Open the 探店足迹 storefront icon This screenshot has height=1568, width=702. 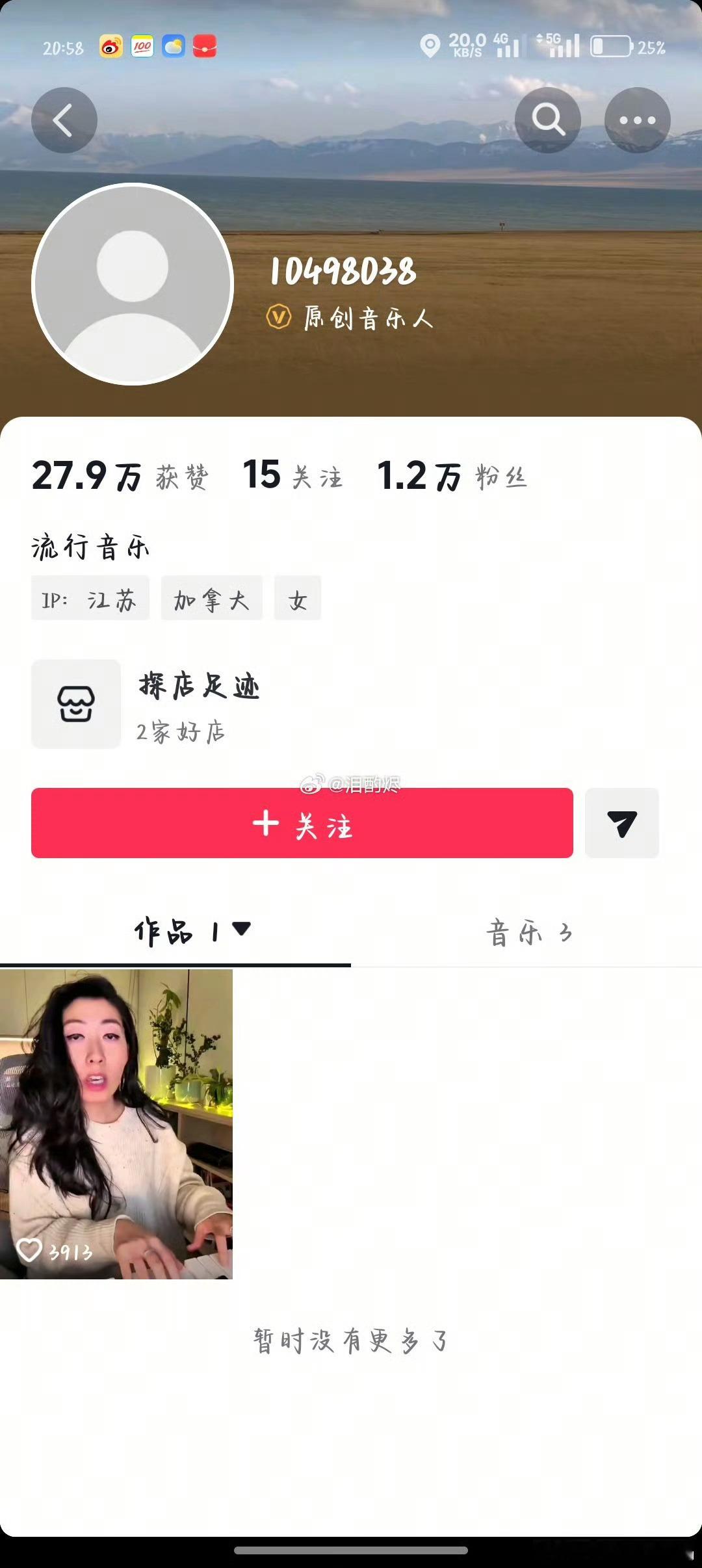coord(75,704)
